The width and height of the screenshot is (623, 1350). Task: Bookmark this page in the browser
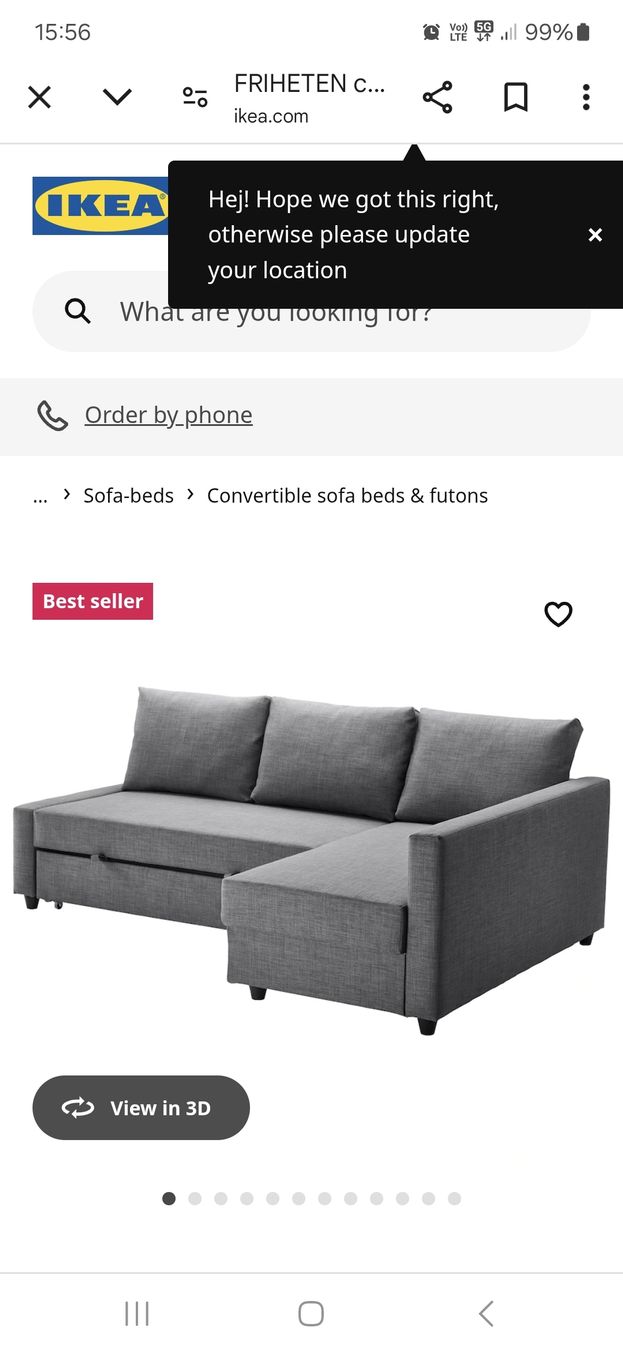click(515, 97)
